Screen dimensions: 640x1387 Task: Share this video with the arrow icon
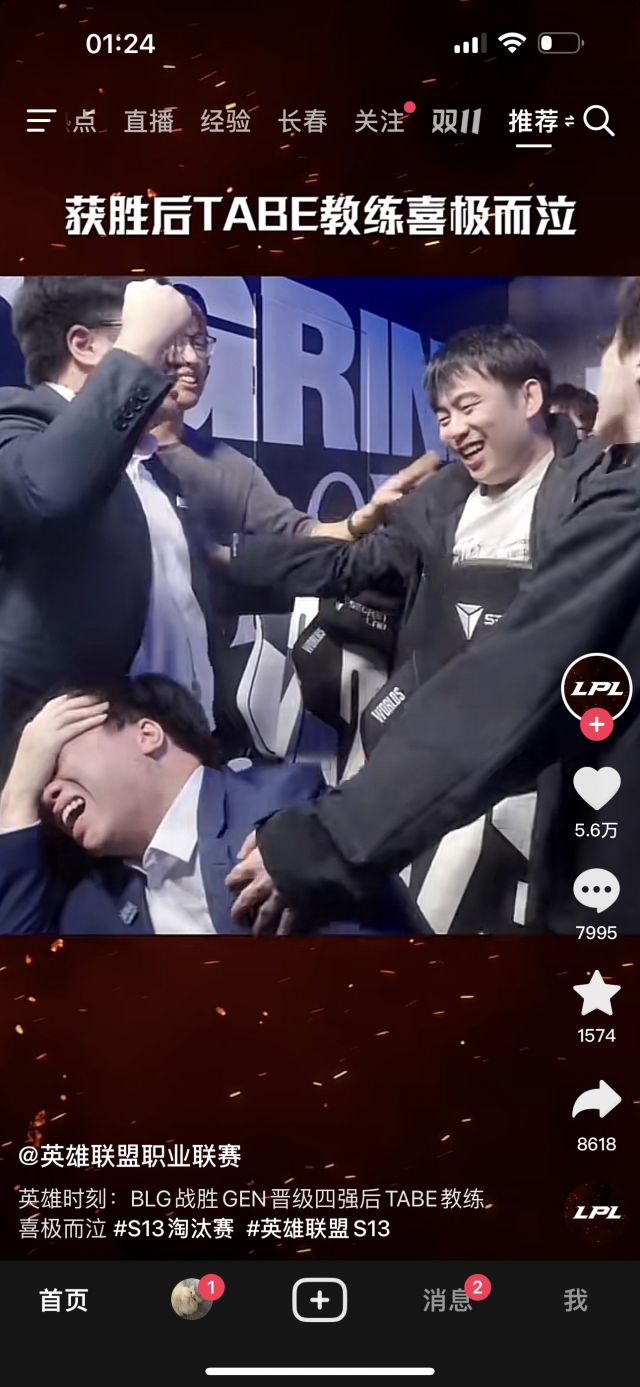click(596, 1101)
